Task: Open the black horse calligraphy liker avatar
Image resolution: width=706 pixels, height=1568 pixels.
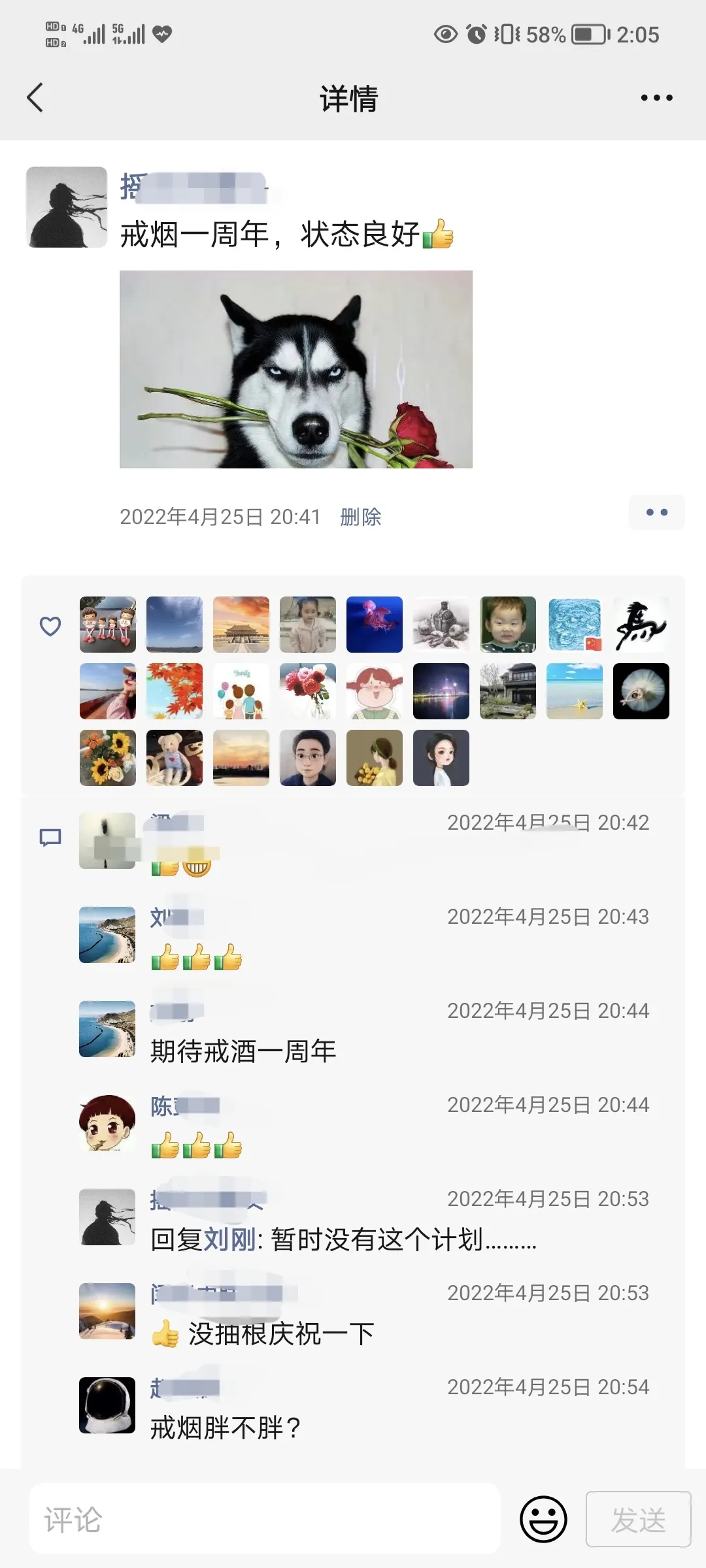Action: click(x=641, y=625)
